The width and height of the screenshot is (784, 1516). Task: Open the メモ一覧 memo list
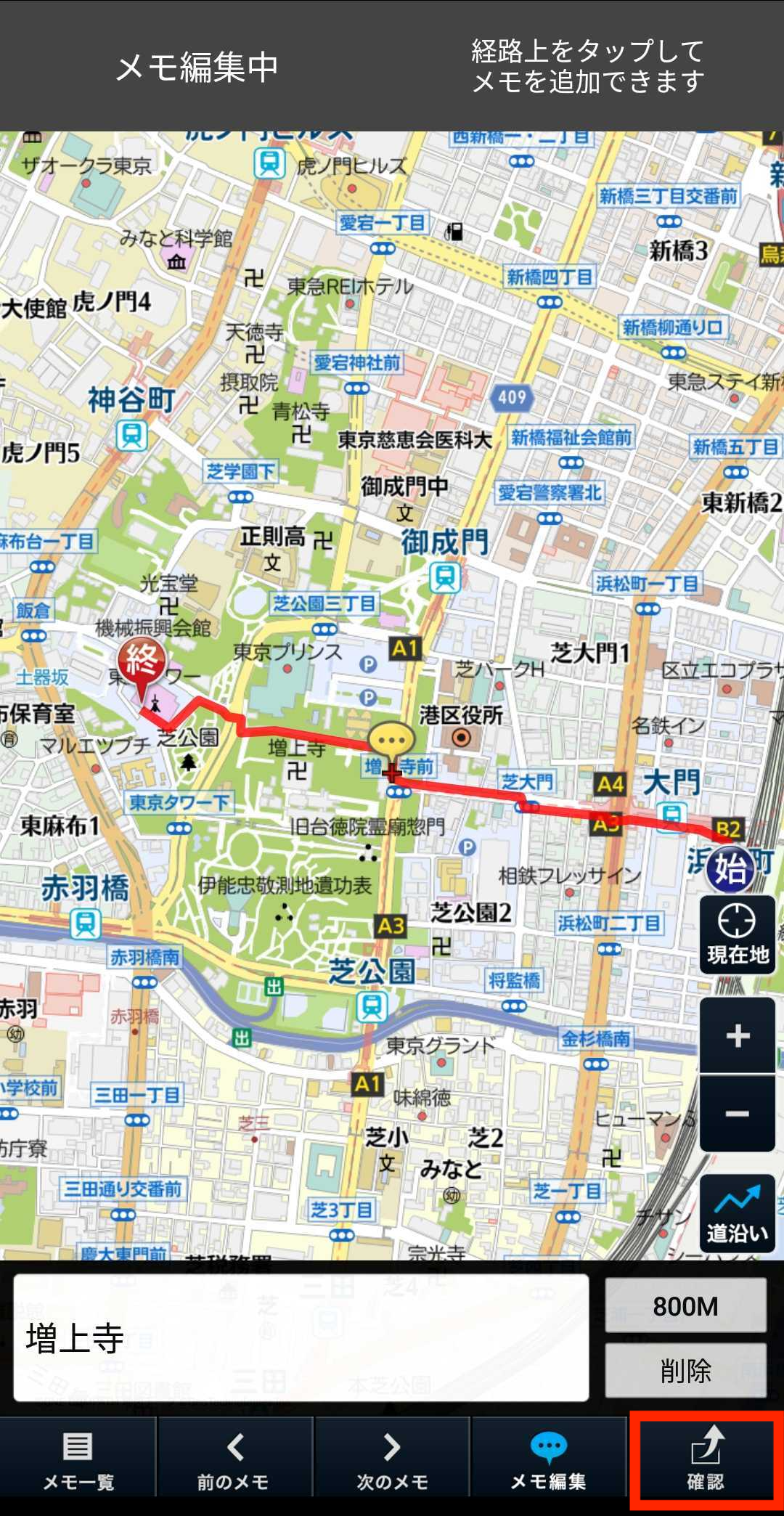point(78,1461)
